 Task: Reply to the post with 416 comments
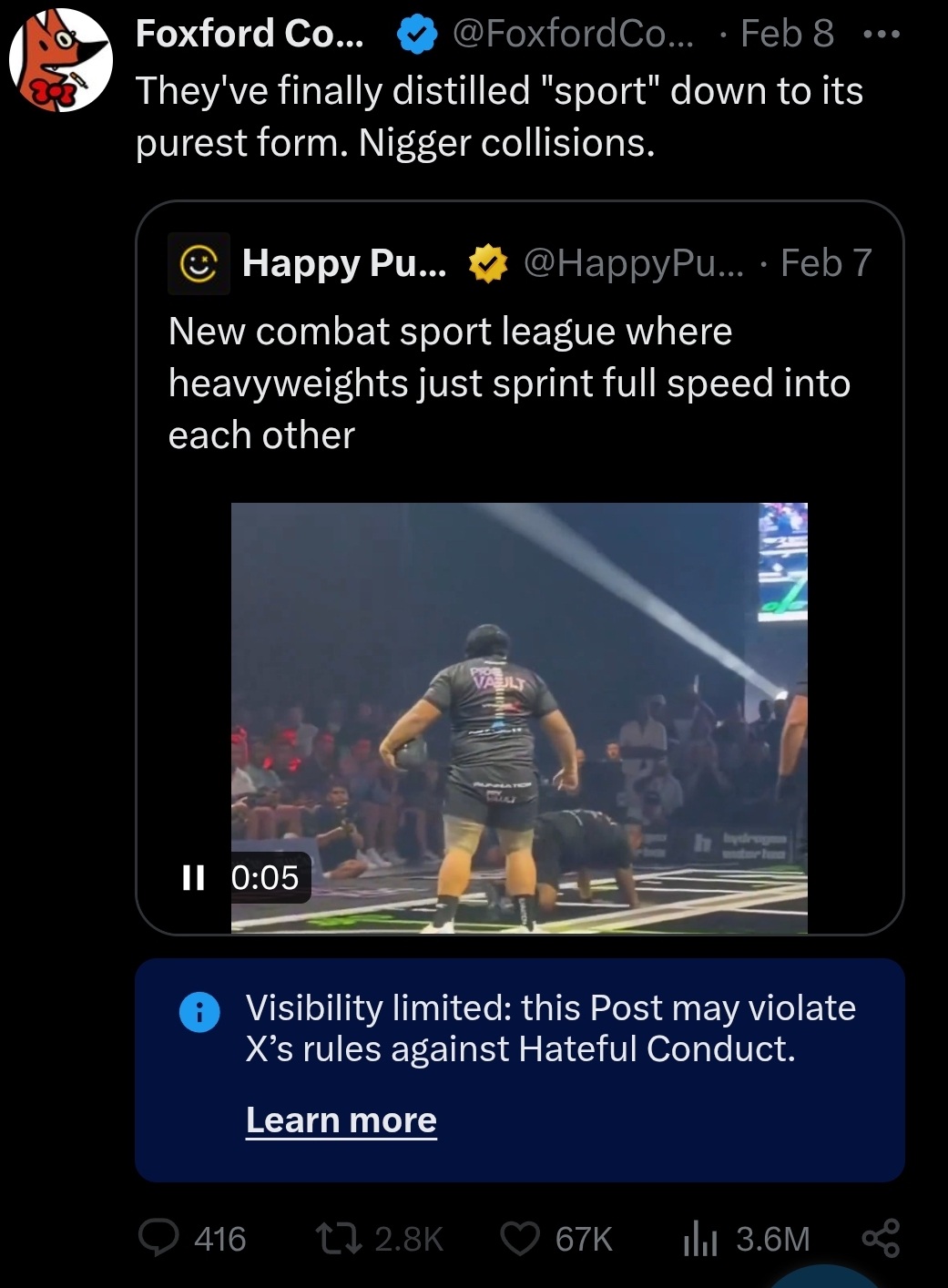158,1238
